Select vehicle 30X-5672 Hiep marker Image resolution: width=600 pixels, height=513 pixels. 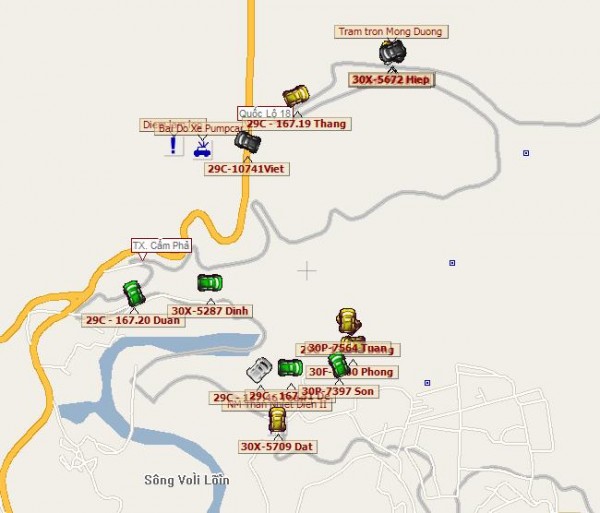point(393,52)
